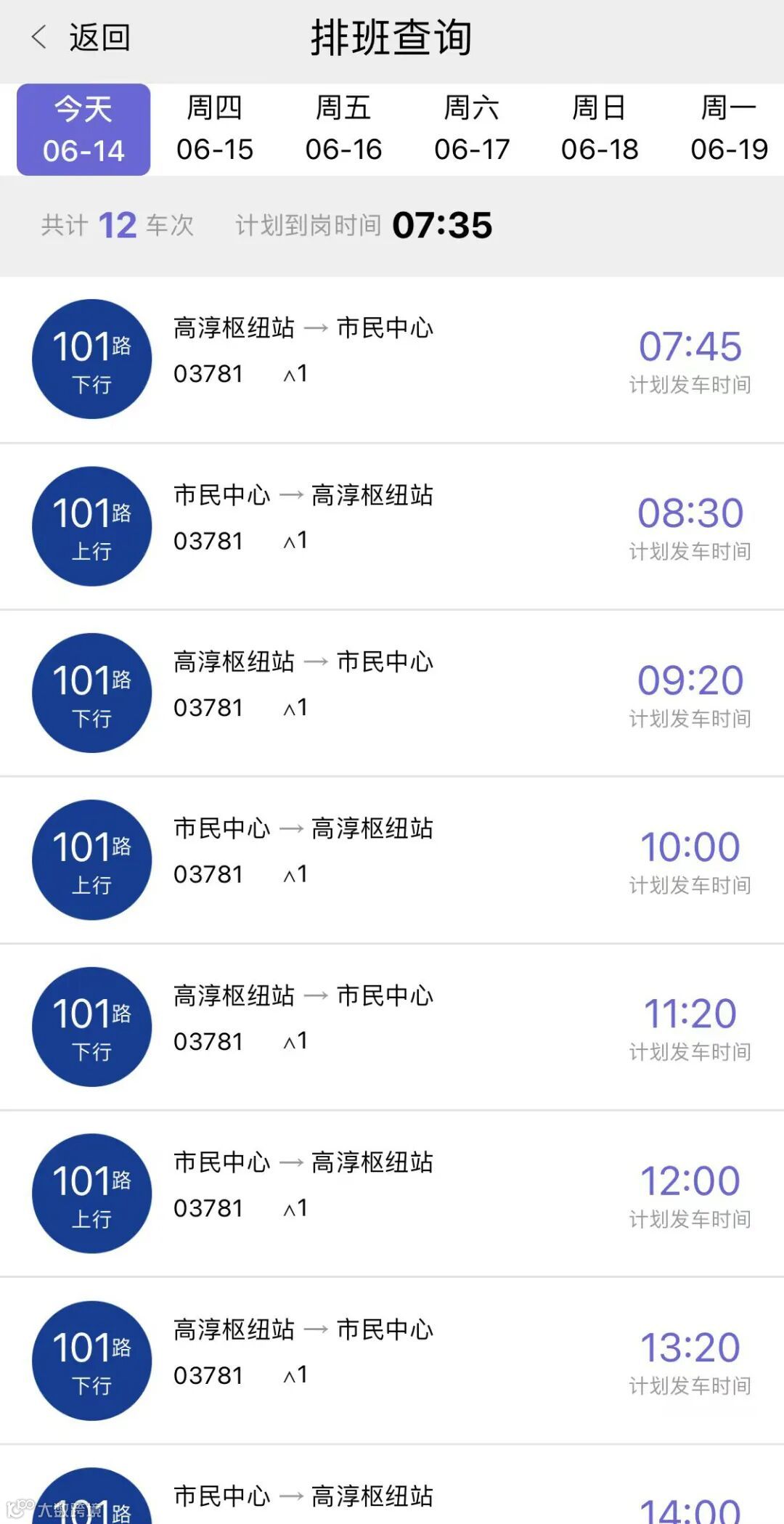784x1524 pixels.
Task: Open the 08:30 departure trip
Action: click(392, 526)
